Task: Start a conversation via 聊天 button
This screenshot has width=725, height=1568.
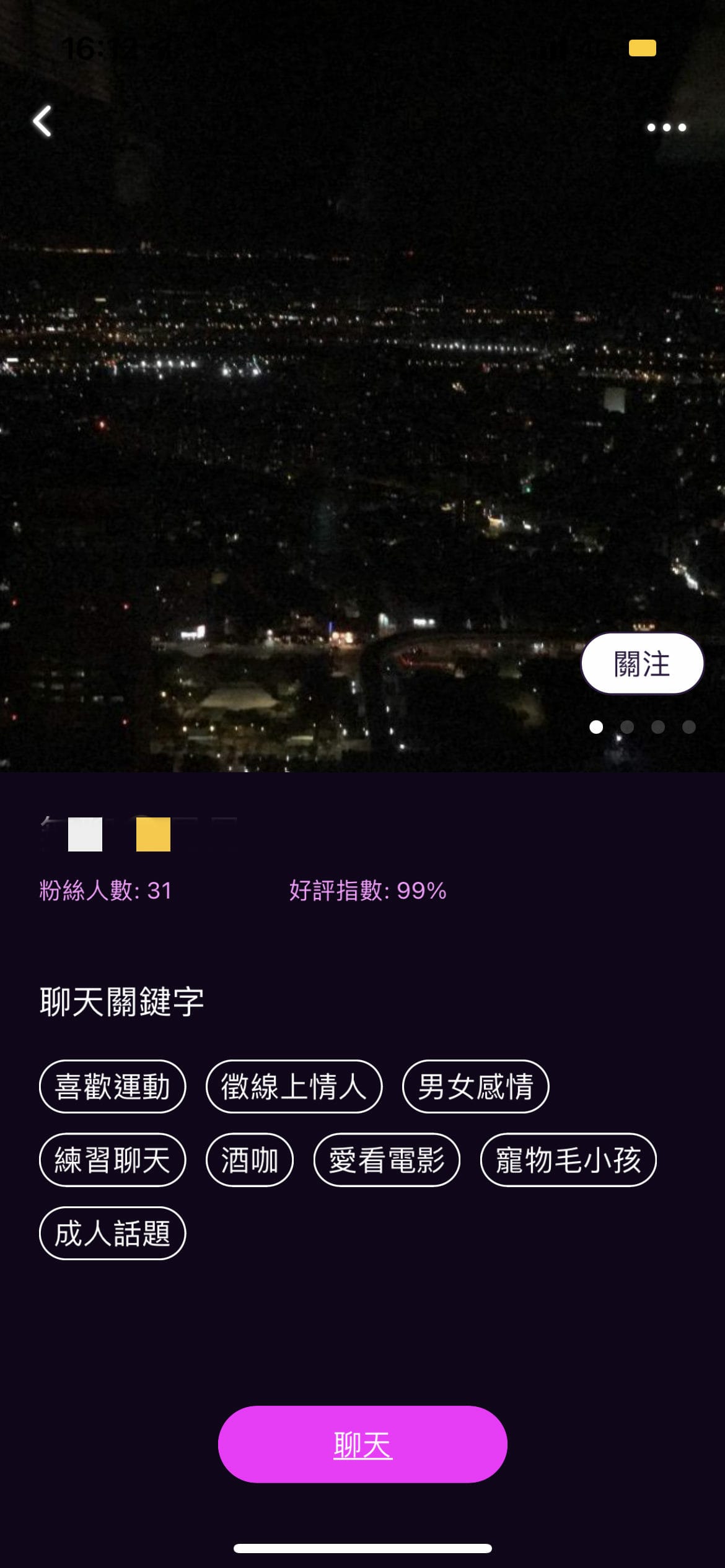Action: pyautogui.click(x=362, y=1445)
